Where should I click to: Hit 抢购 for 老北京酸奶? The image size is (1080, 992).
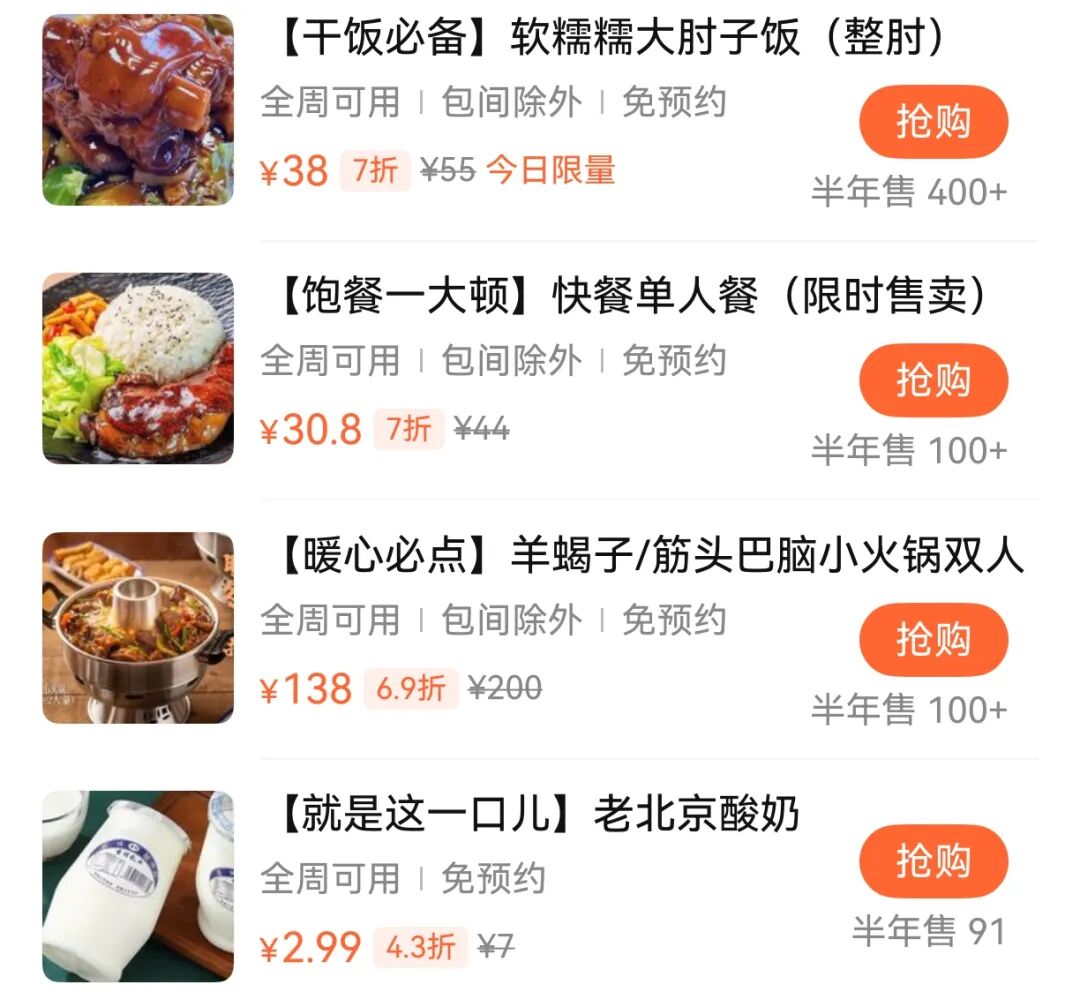tap(933, 861)
